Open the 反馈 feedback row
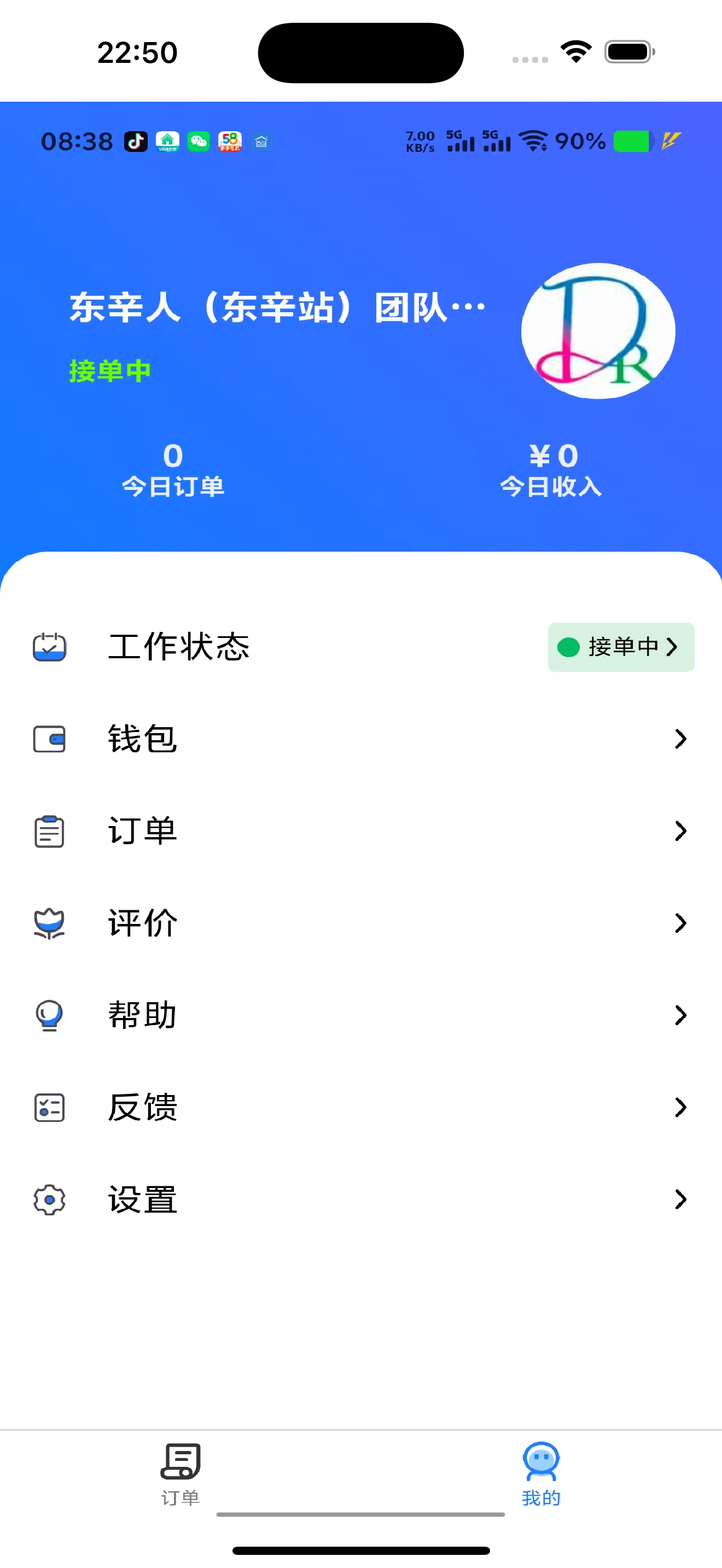Image resolution: width=722 pixels, height=1568 pixels. (x=361, y=1107)
